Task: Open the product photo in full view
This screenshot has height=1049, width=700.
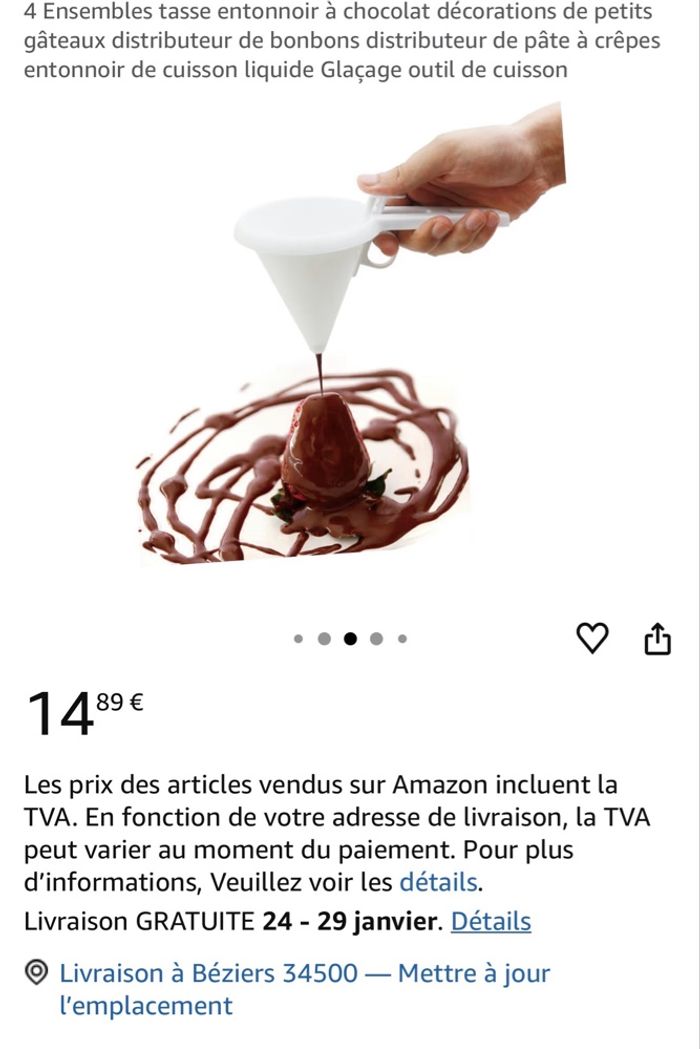Action: click(350, 340)
